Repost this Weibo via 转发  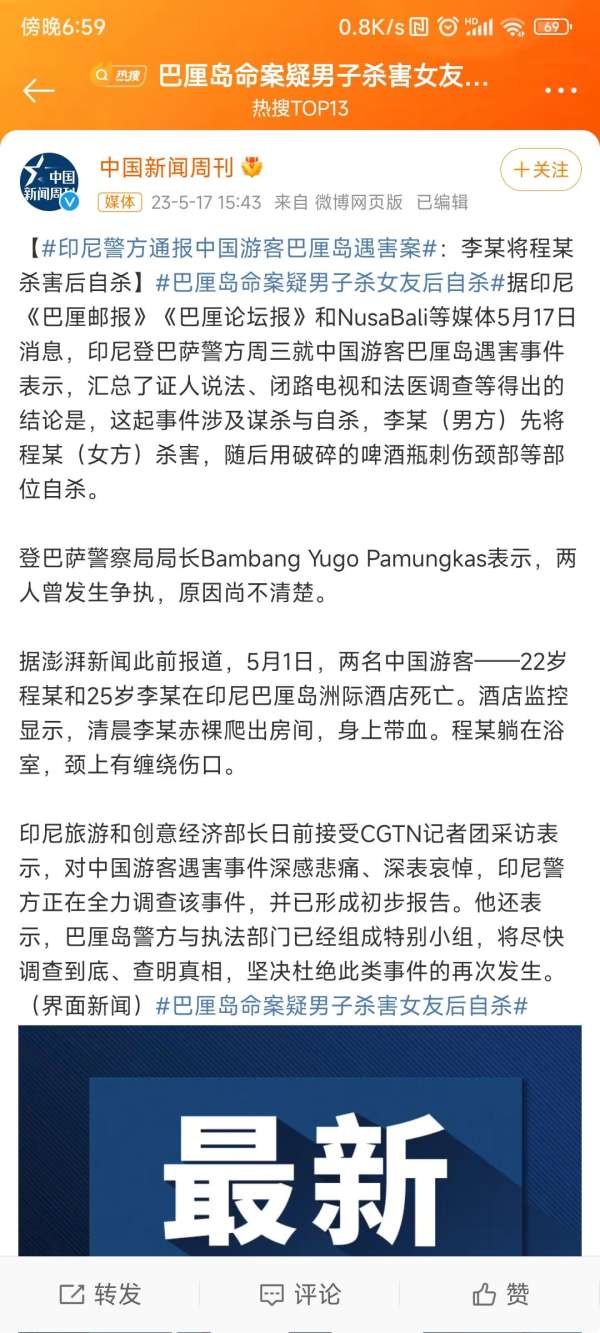tap(100, 1294)
